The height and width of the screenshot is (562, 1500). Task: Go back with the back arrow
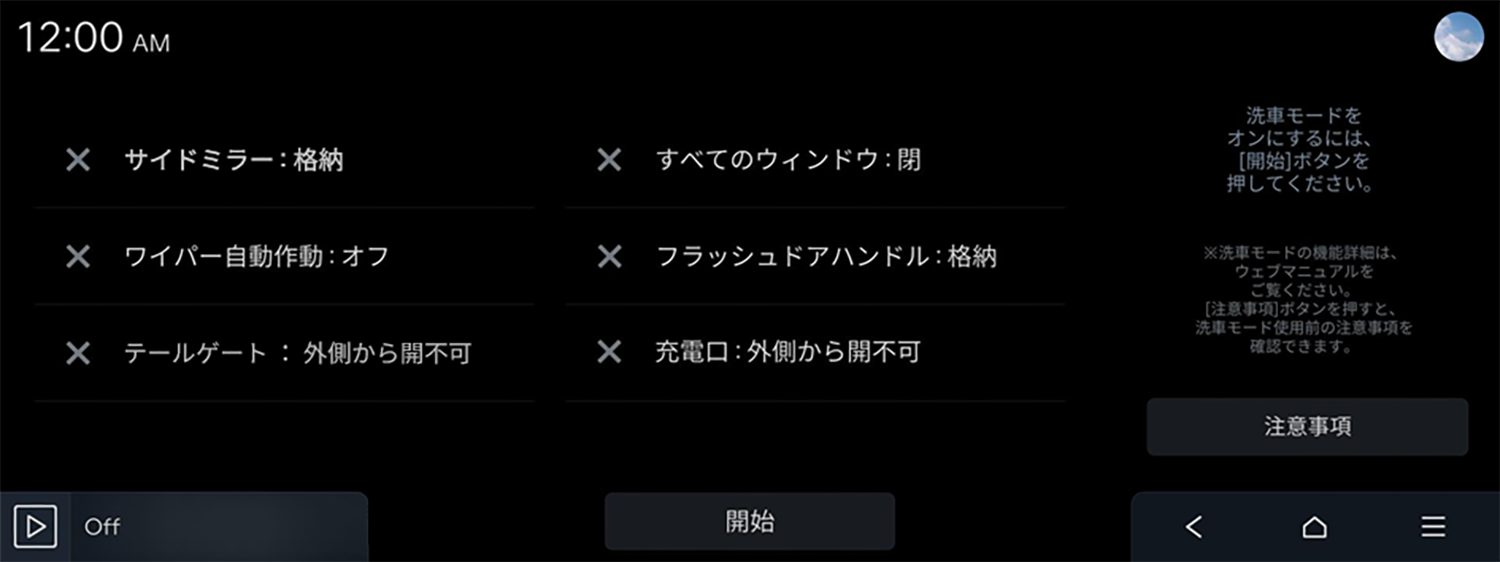[1193, 527]
